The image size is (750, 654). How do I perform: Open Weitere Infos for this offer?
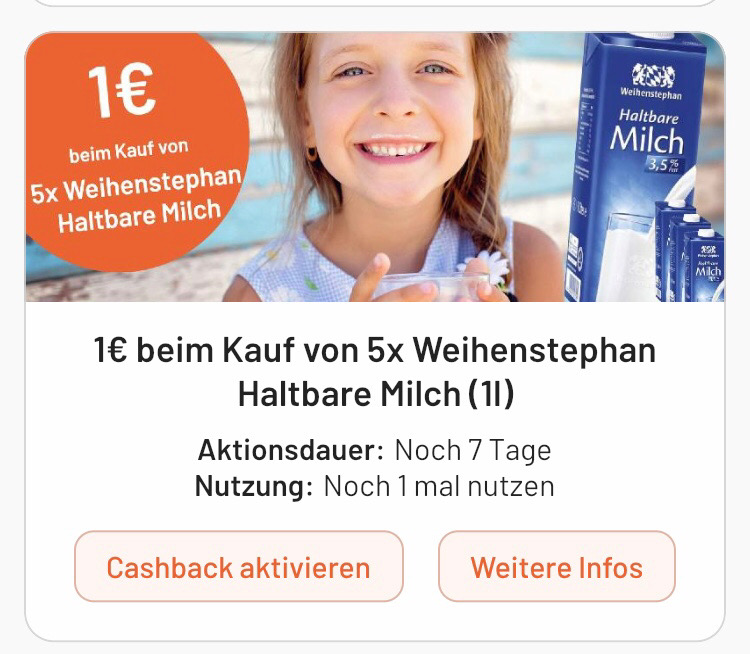click(x=556, y=567)
